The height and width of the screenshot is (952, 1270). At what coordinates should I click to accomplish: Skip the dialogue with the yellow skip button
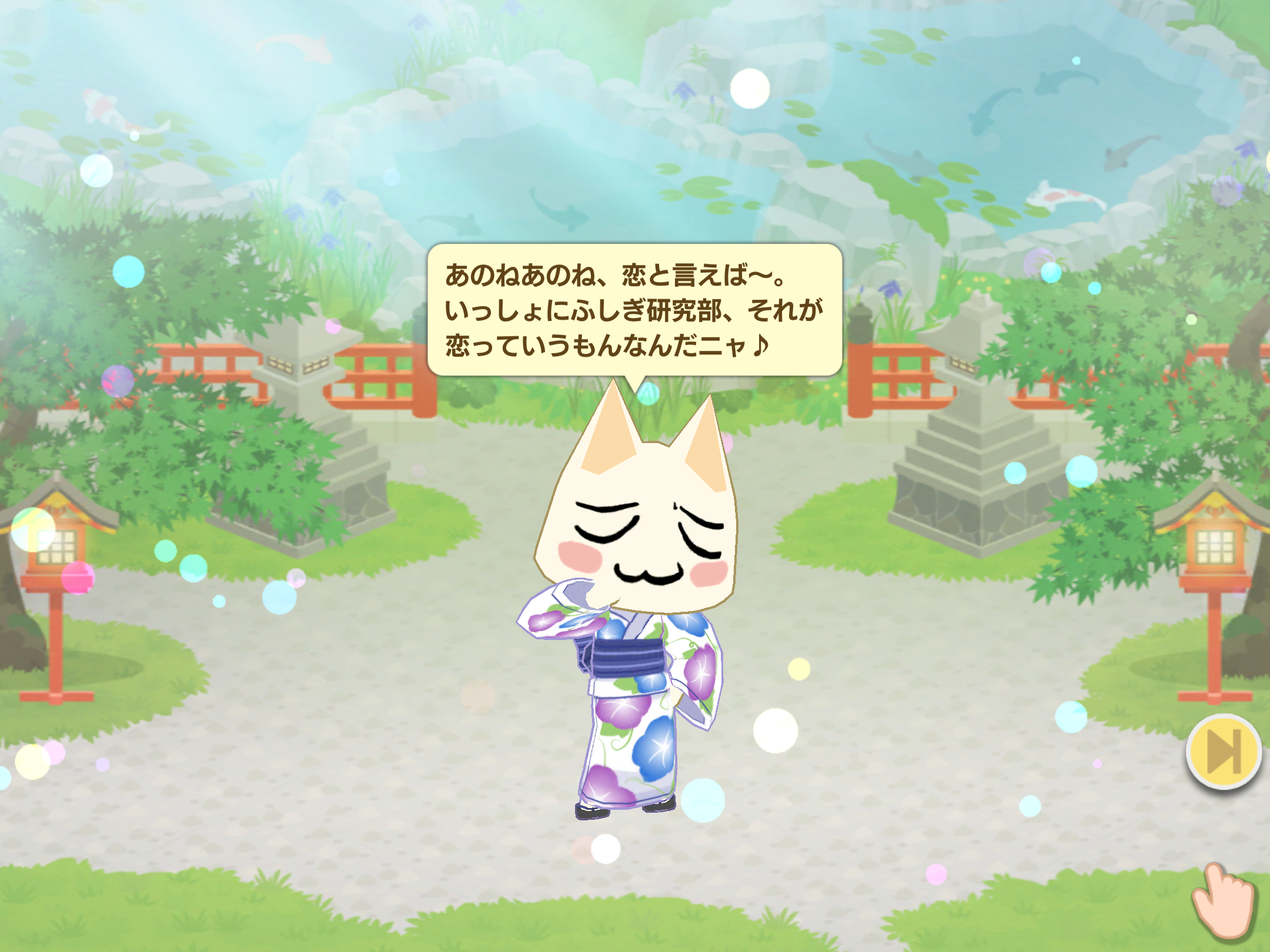coord(1224,752)
